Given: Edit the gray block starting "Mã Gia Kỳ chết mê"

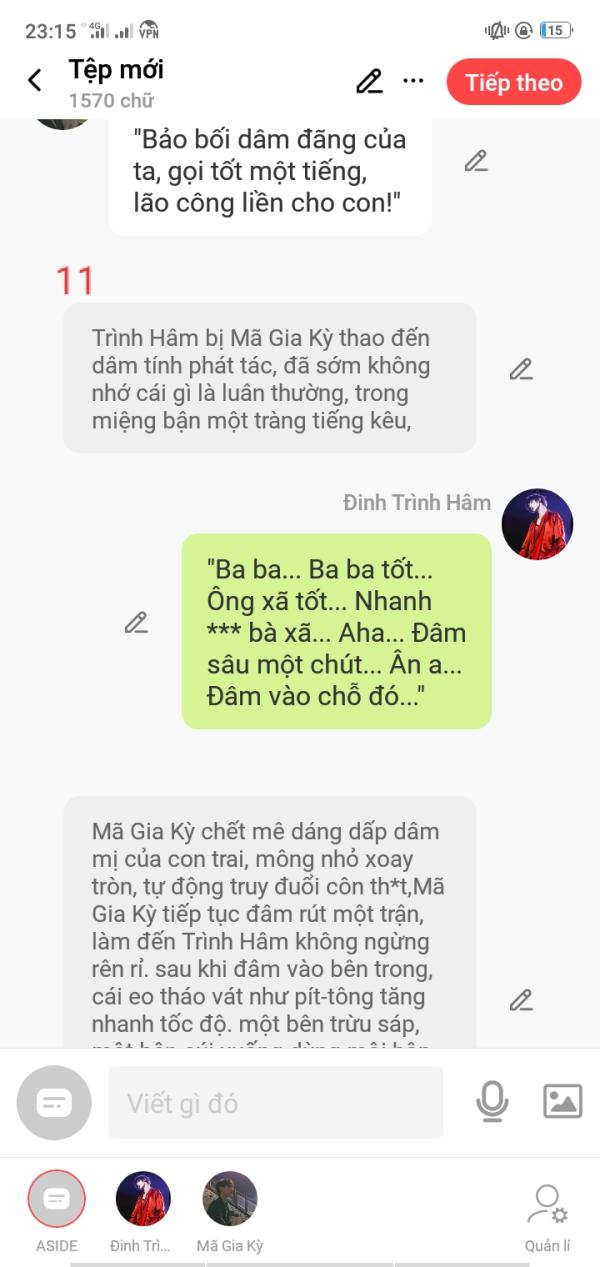Looking at the screenshot, I should tap(521, 999).
